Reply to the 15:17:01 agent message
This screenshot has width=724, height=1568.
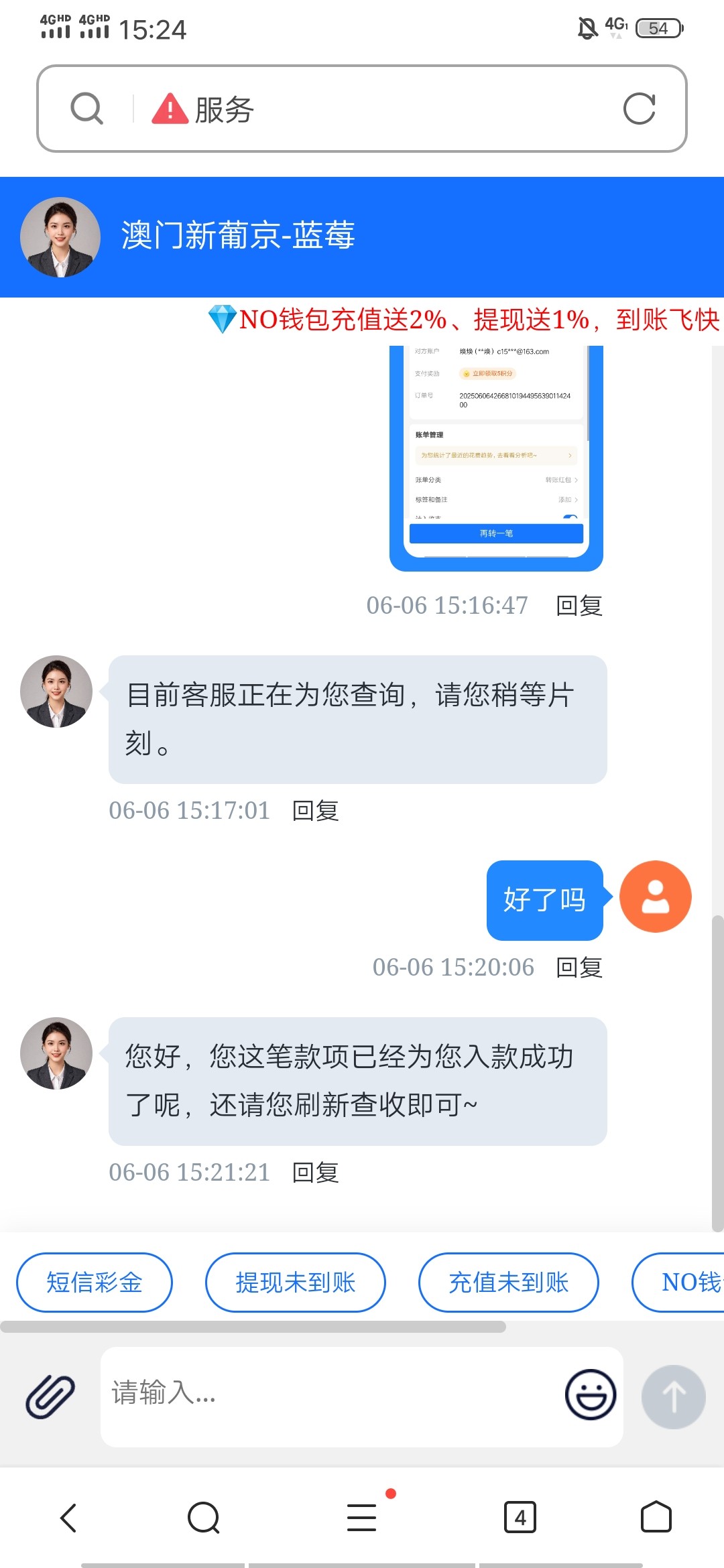coord(315,811)
